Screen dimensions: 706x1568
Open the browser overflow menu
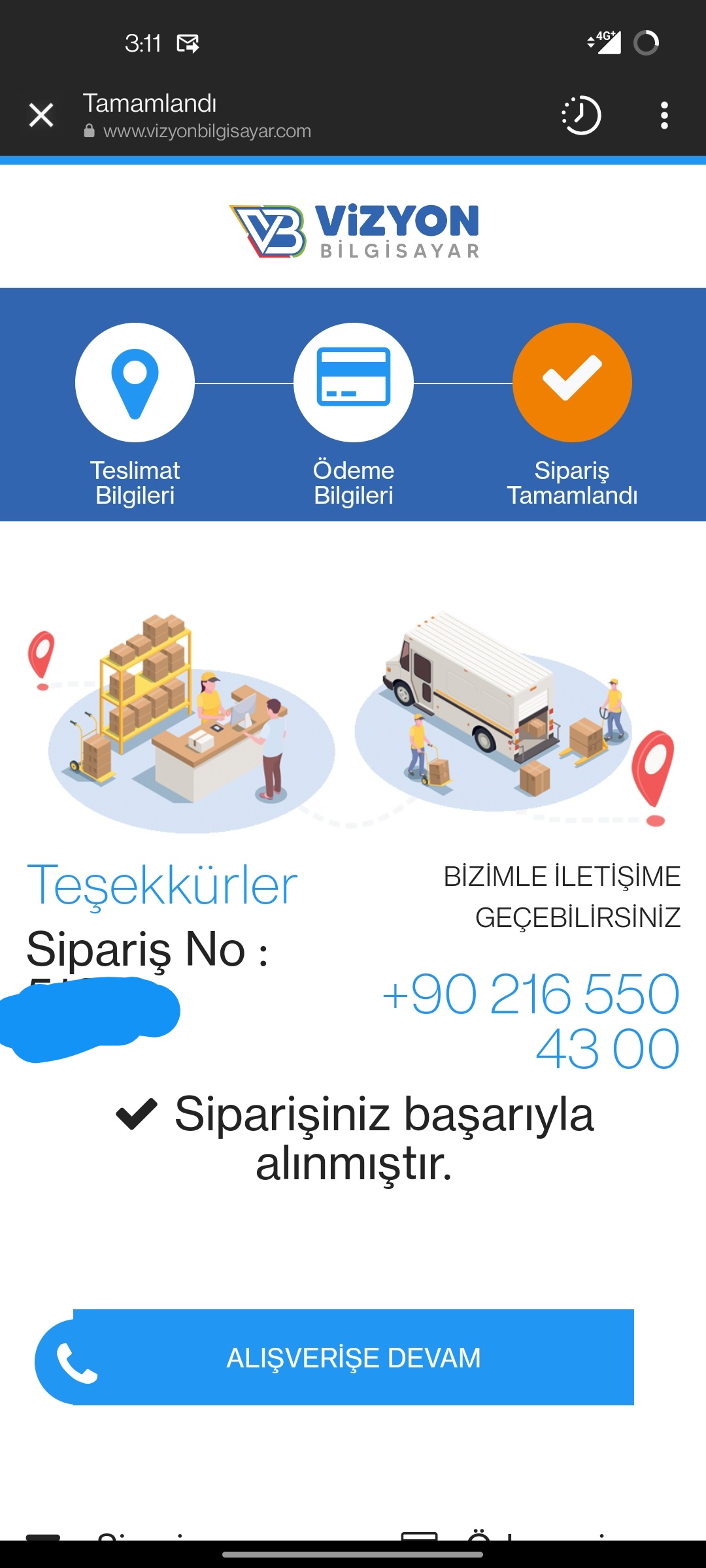click(x=664, y=116)
